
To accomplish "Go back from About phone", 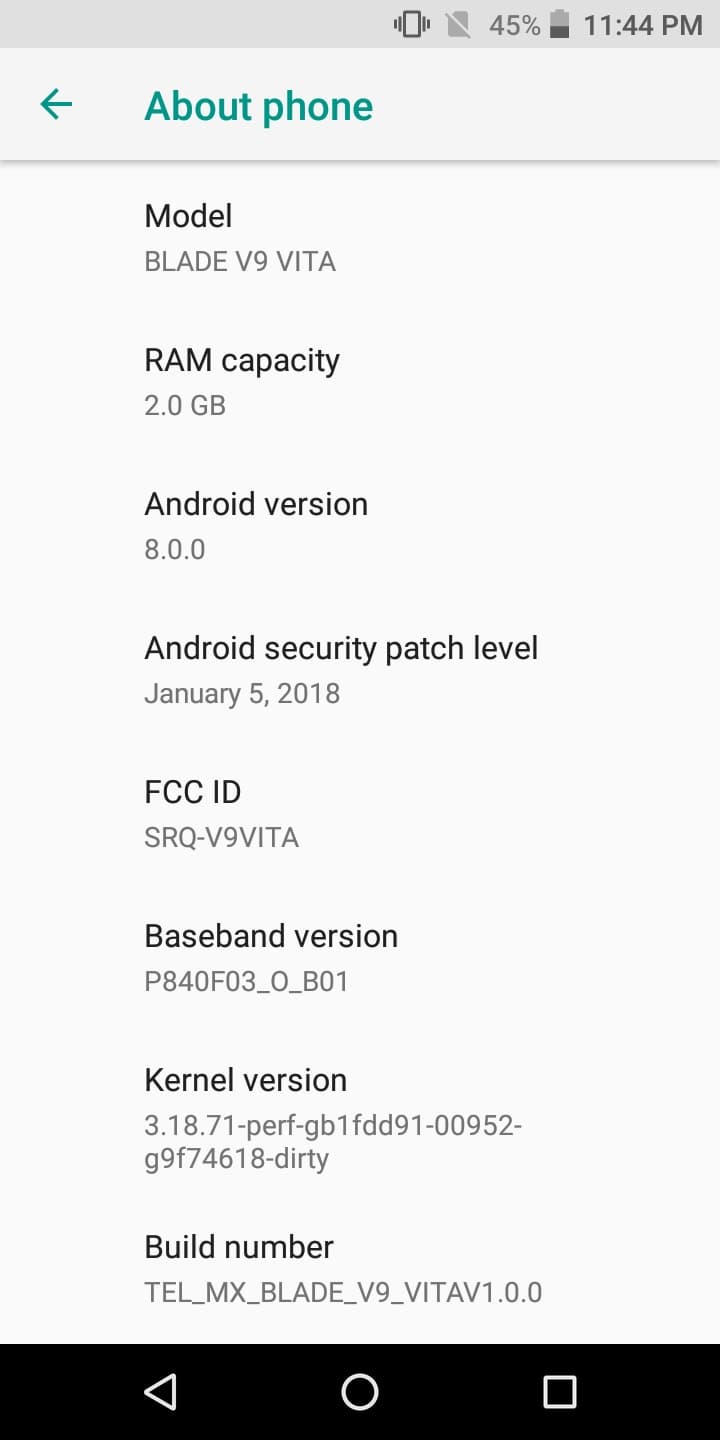I will [x=56, y=104].
